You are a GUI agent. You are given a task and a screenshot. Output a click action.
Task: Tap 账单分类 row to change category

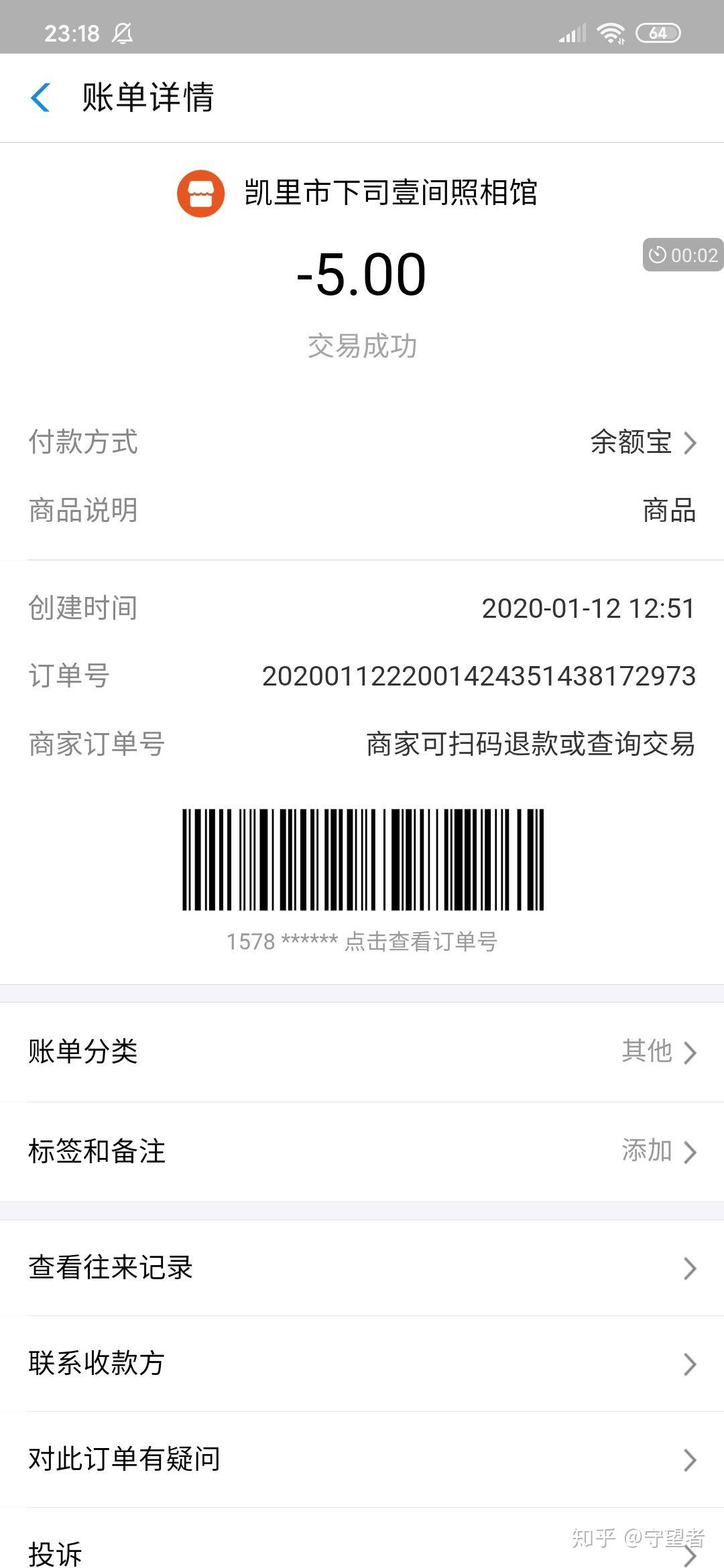tap(362, 1053)
